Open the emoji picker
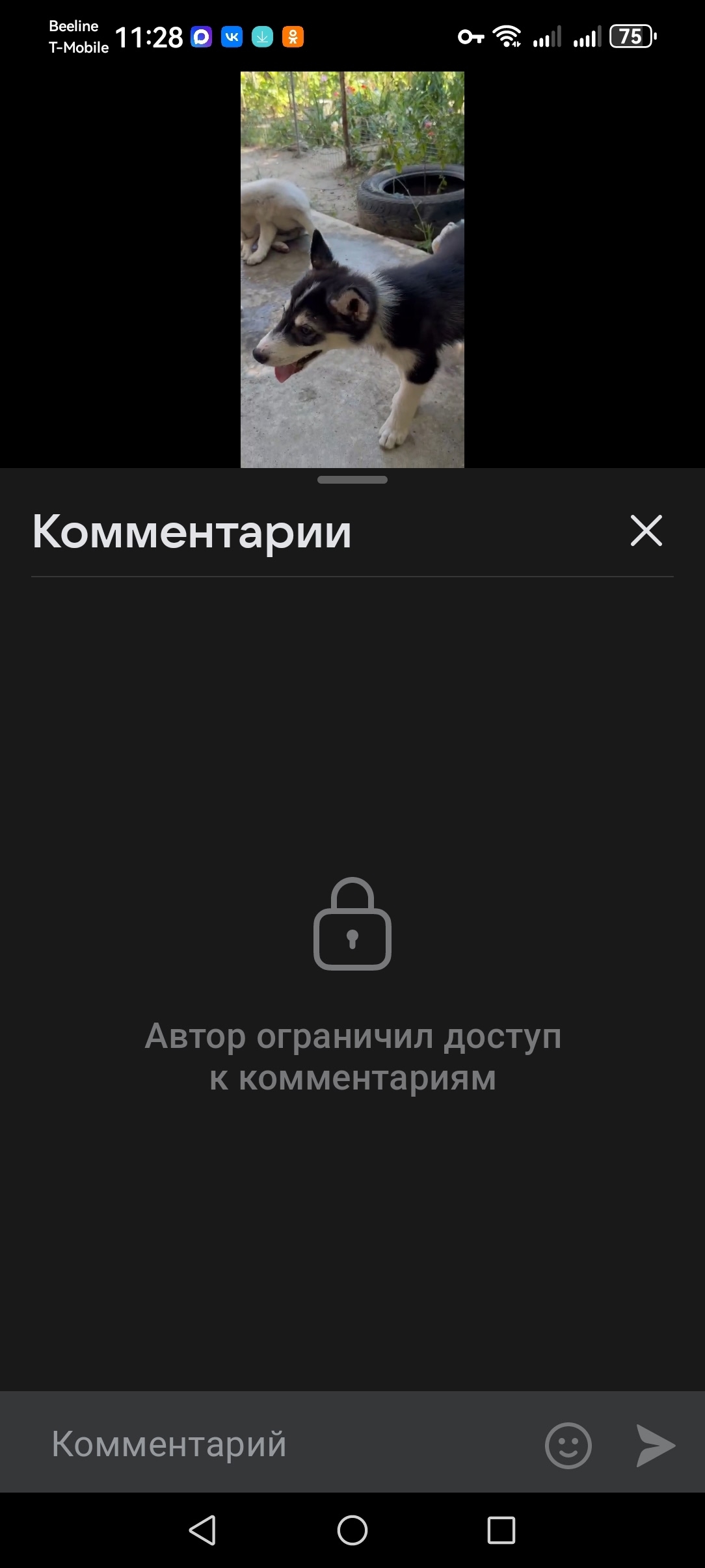 coord(568,1445)
